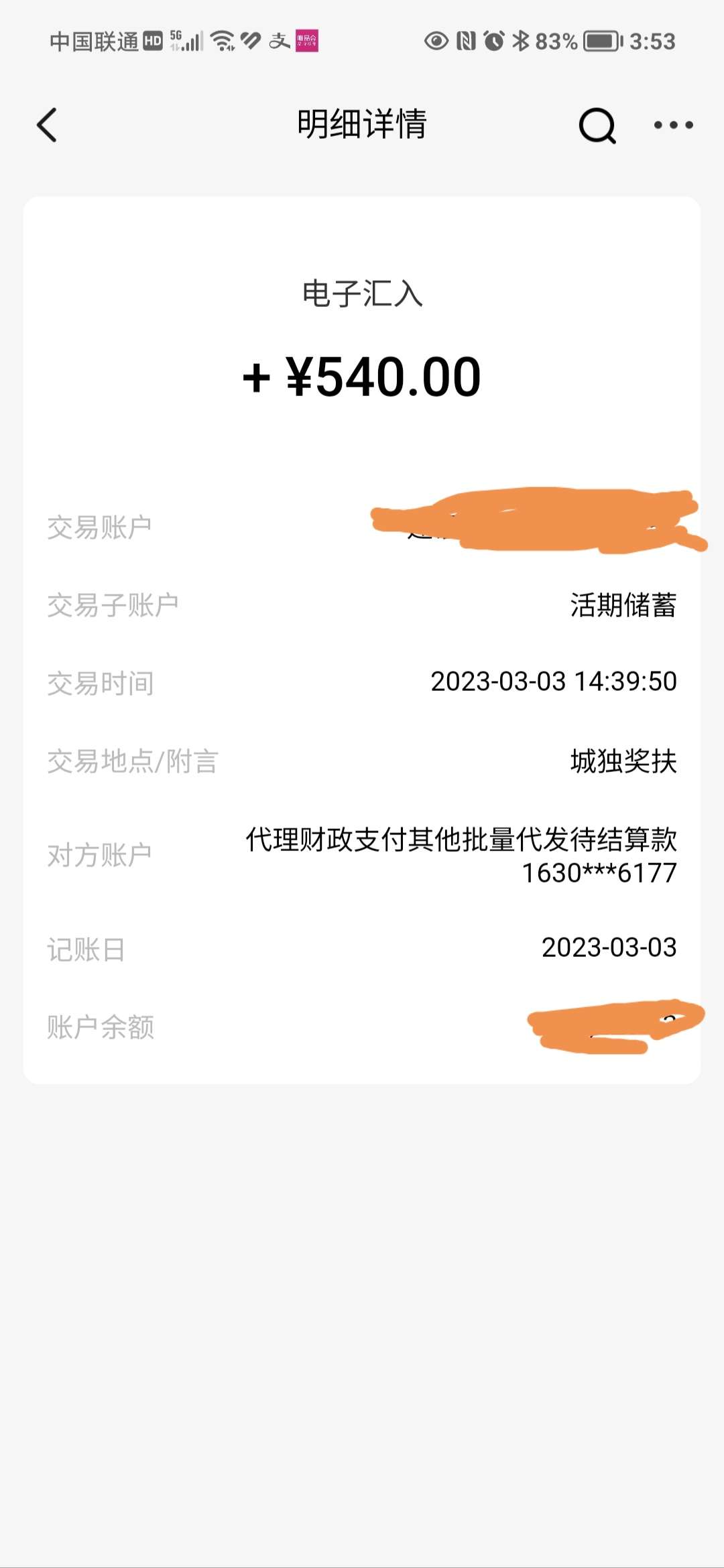Open the search magnifier icon
Image resolution: width=724 pixels, height=1568 pixels.
point(597,125)
